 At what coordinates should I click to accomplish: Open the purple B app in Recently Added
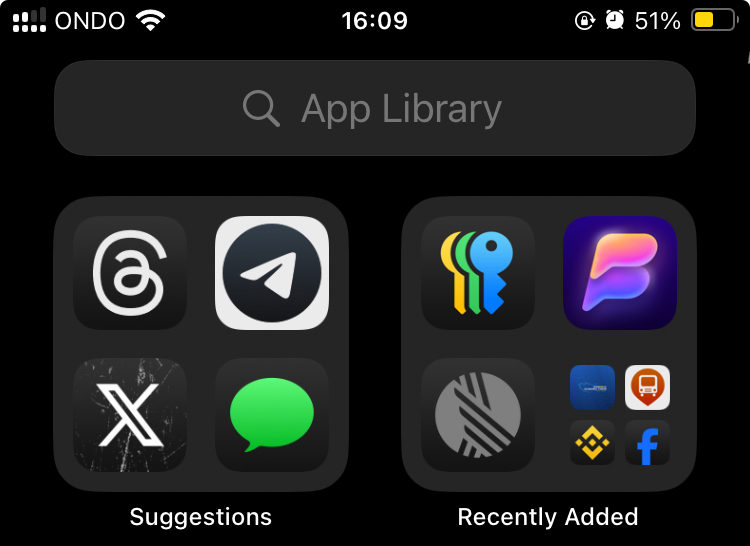click(x=619, y=273)
